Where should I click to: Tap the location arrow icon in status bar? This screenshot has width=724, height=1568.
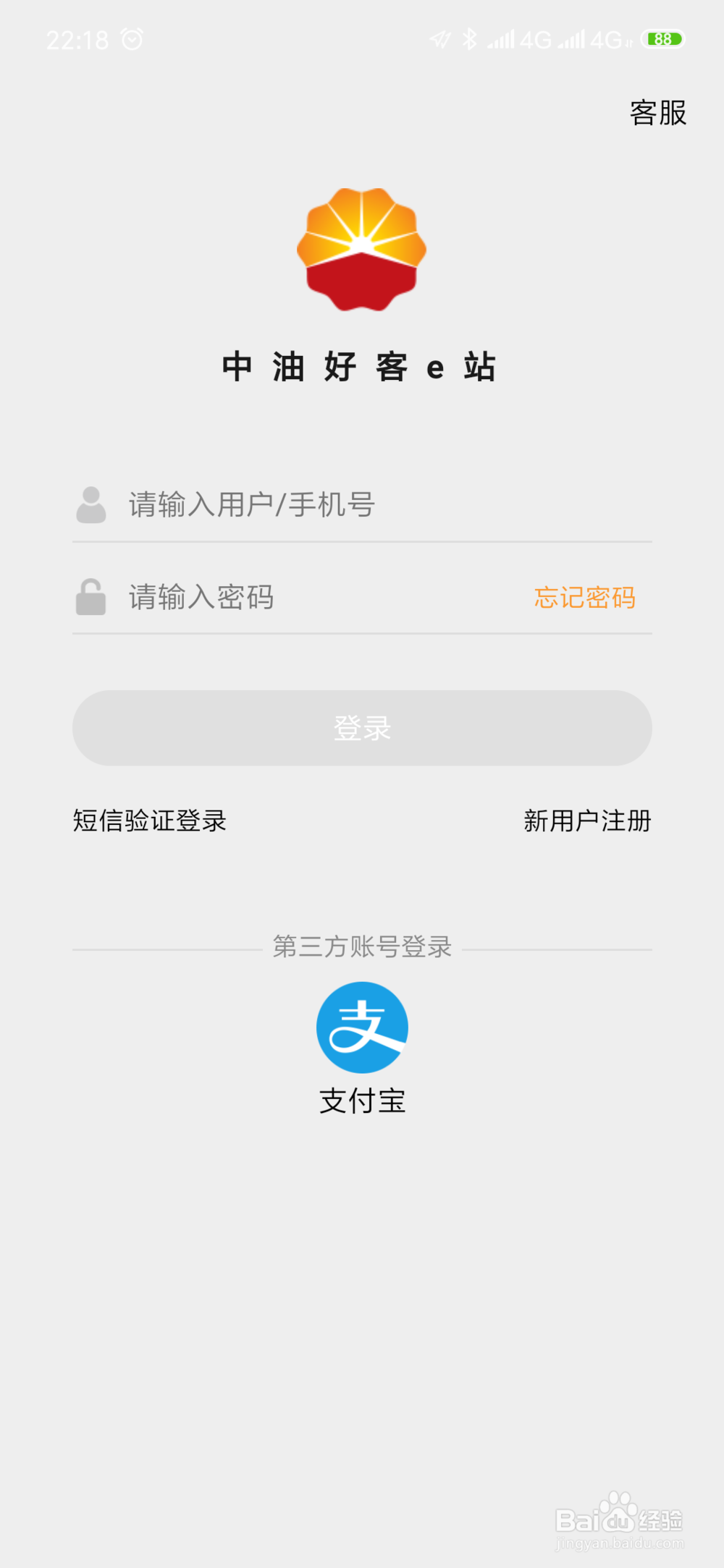pyautogui.click(x=440, y=40)
